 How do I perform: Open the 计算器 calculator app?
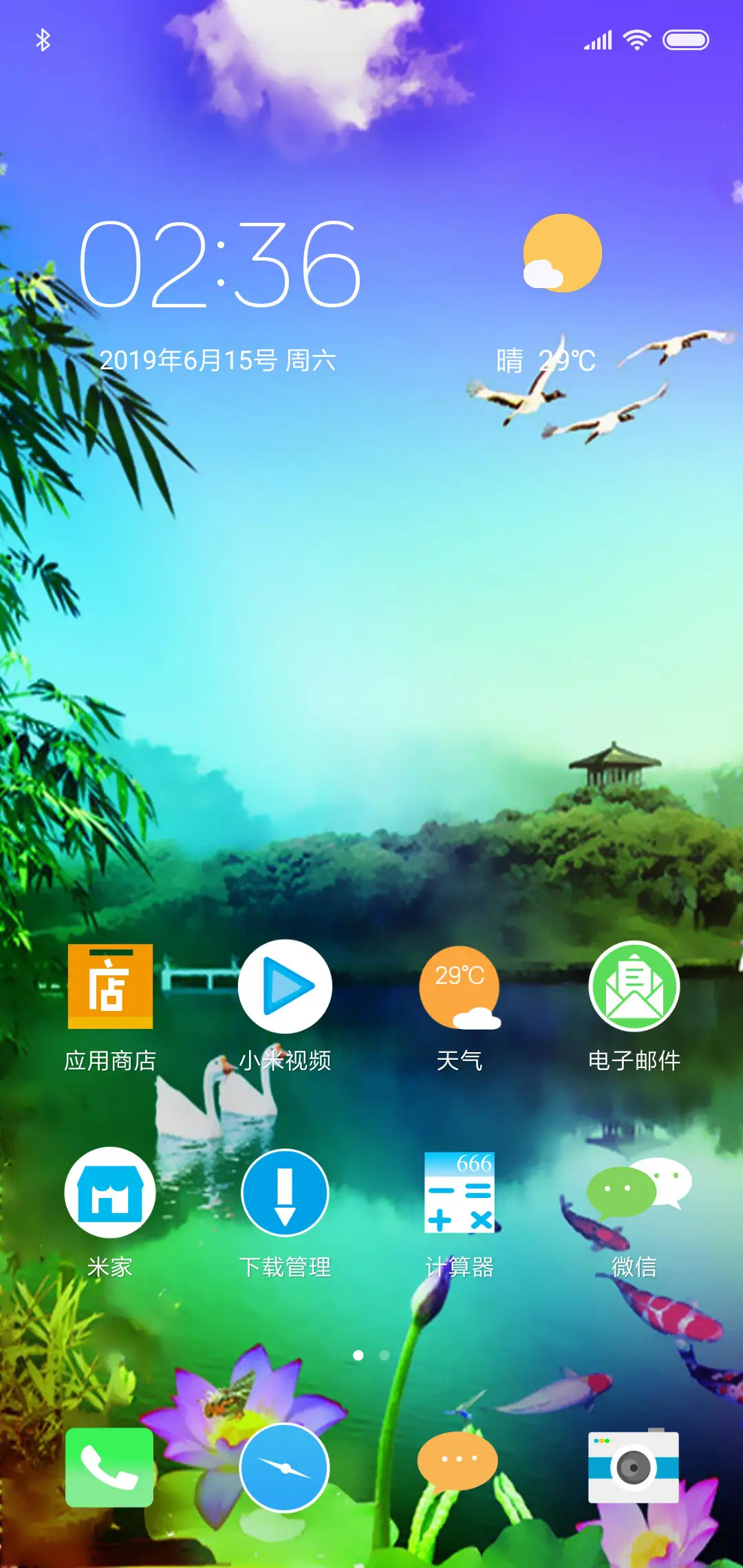[x=460, y=1195]
